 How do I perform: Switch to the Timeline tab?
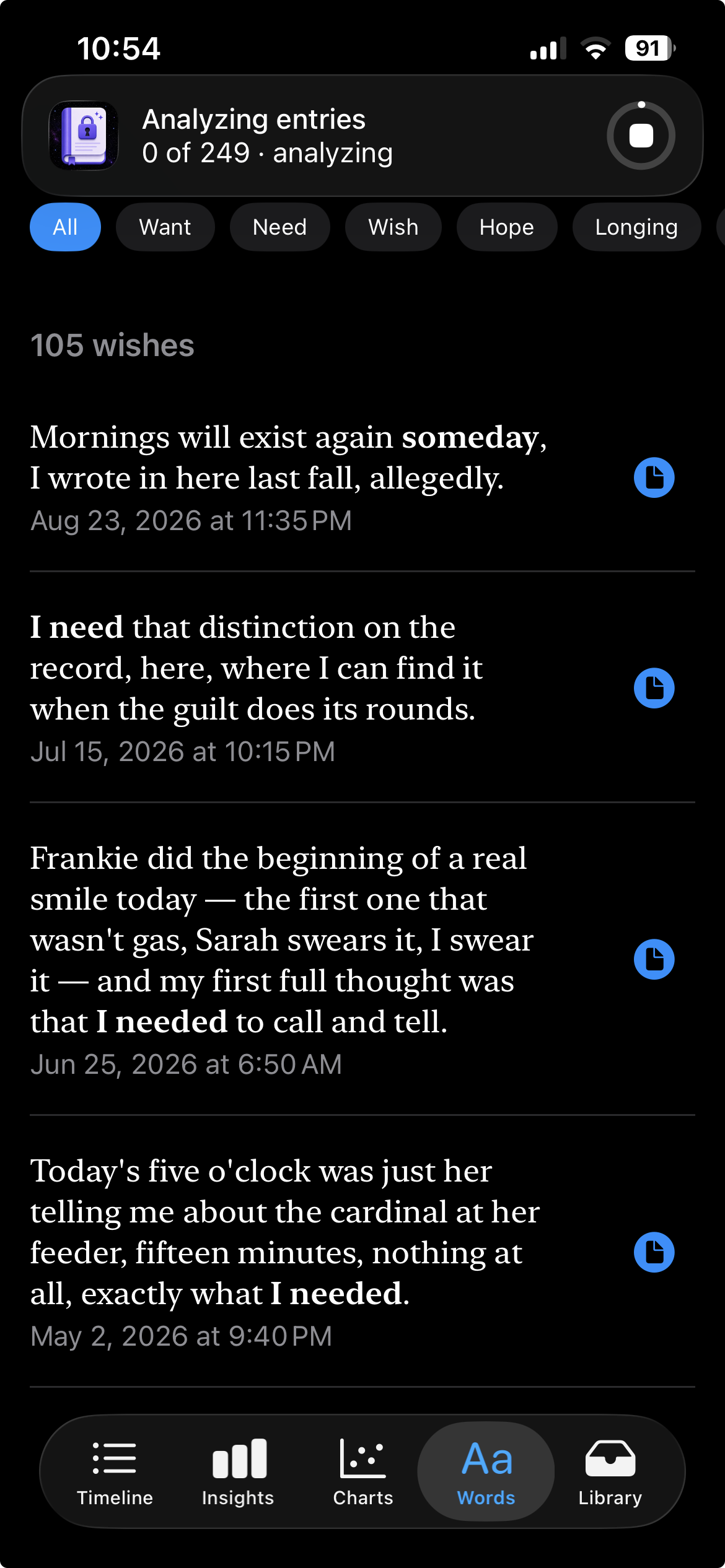click(115, 1472)
